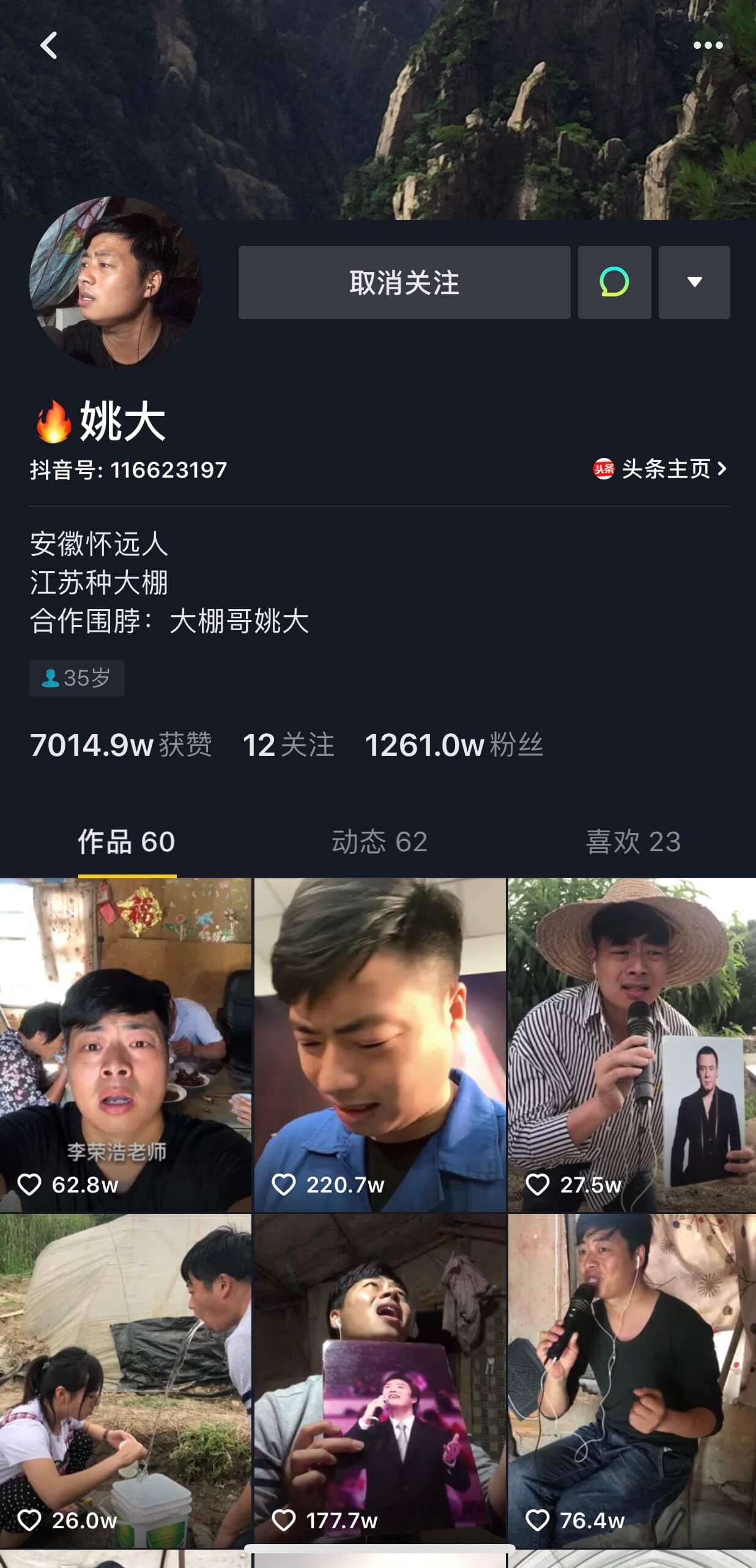
Task: Open the video with 177.7w likes
Action: pyautogui.click(x=380, y=1381)
